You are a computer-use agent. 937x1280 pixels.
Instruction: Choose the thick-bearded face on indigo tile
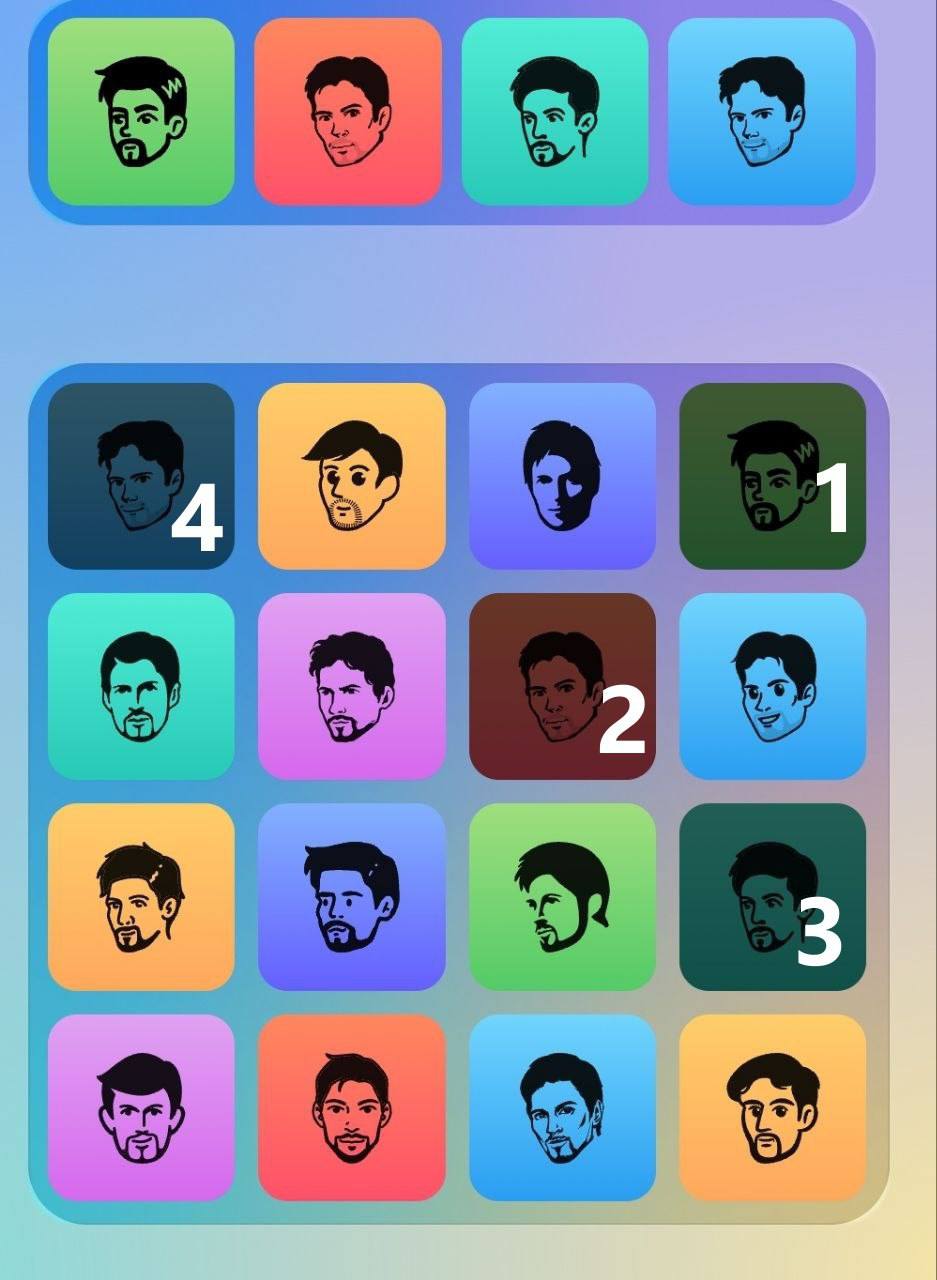(x=351, y=897)
